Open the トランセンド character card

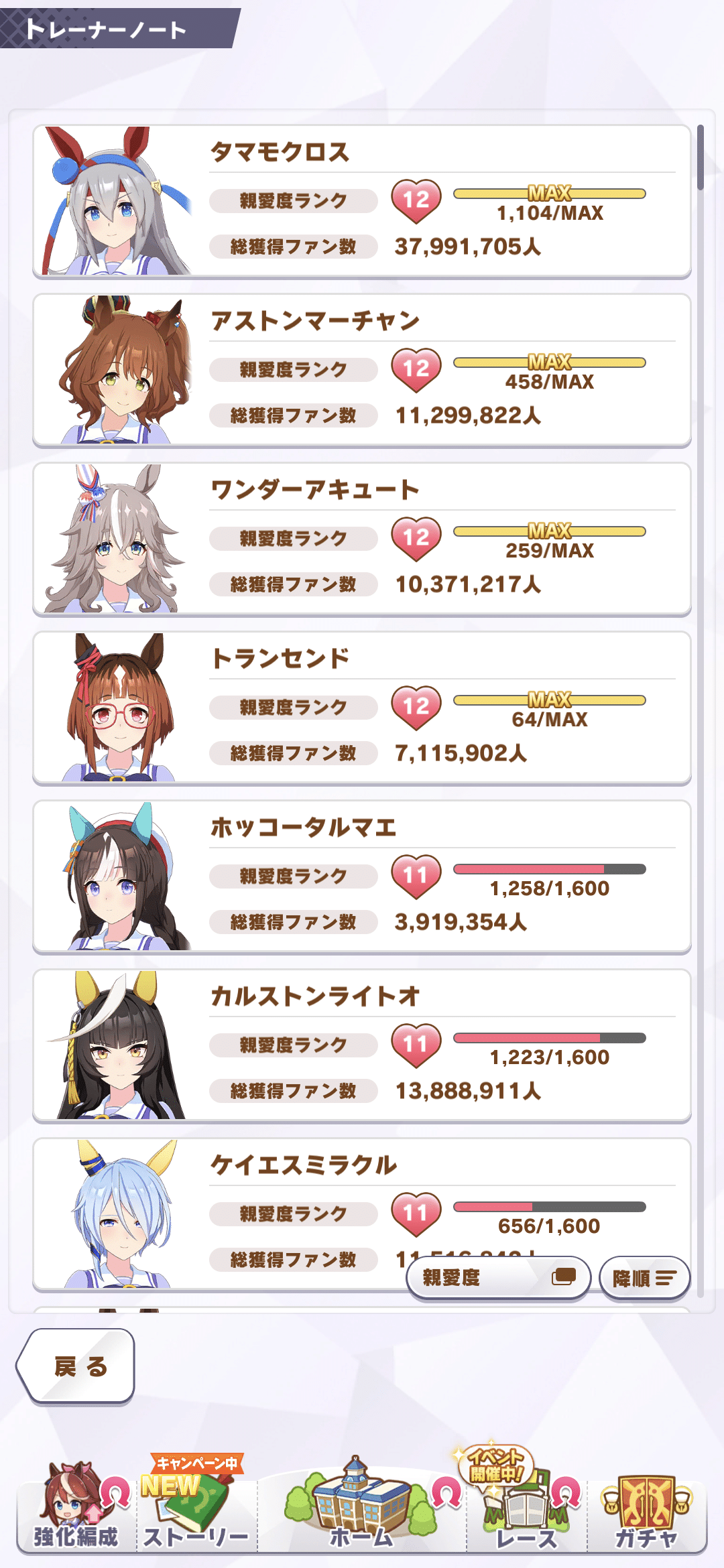coord(362,708)
